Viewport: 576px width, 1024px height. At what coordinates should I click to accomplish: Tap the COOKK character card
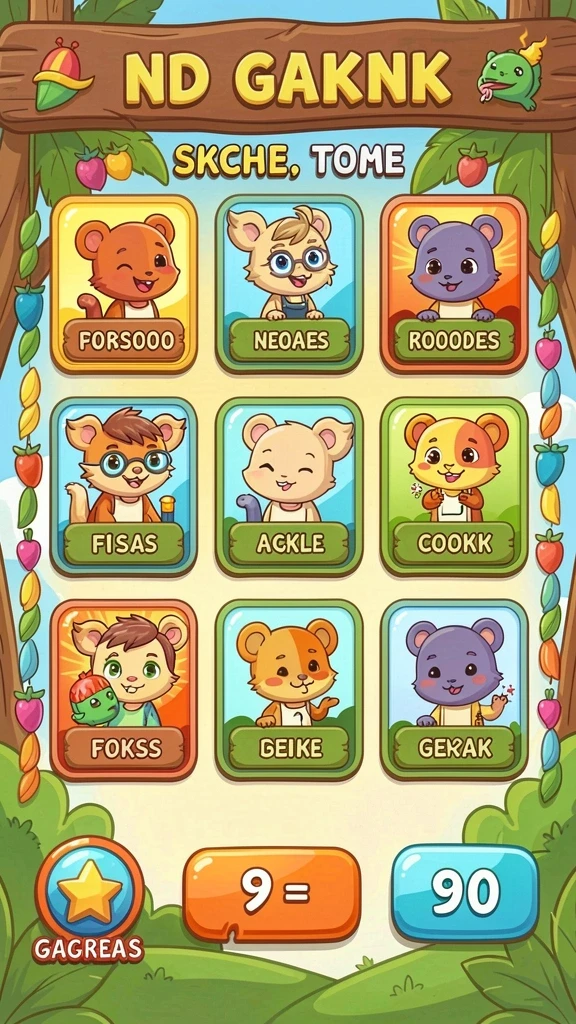tap(454, 487)
